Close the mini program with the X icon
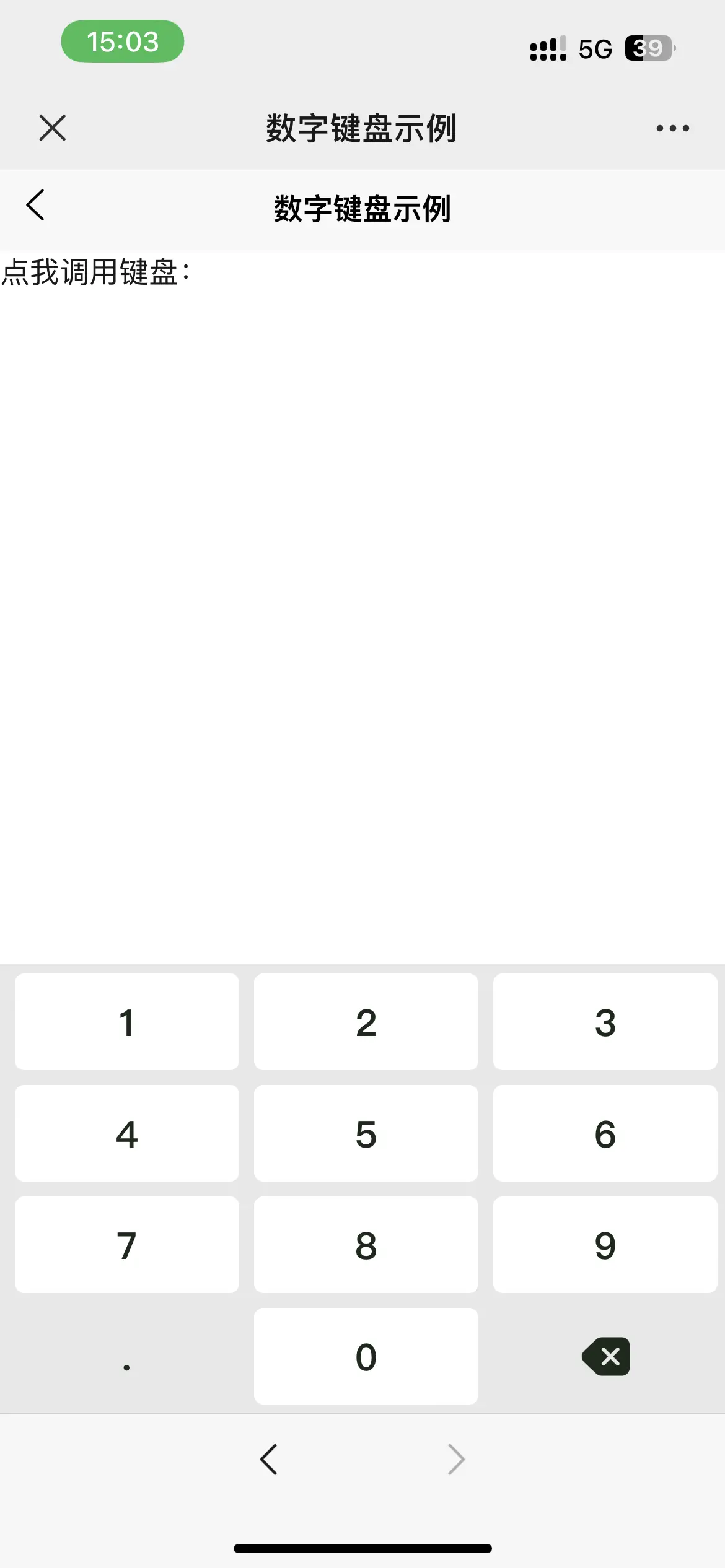This screenshot has width=725, height=1568. (x=52, y=128)
